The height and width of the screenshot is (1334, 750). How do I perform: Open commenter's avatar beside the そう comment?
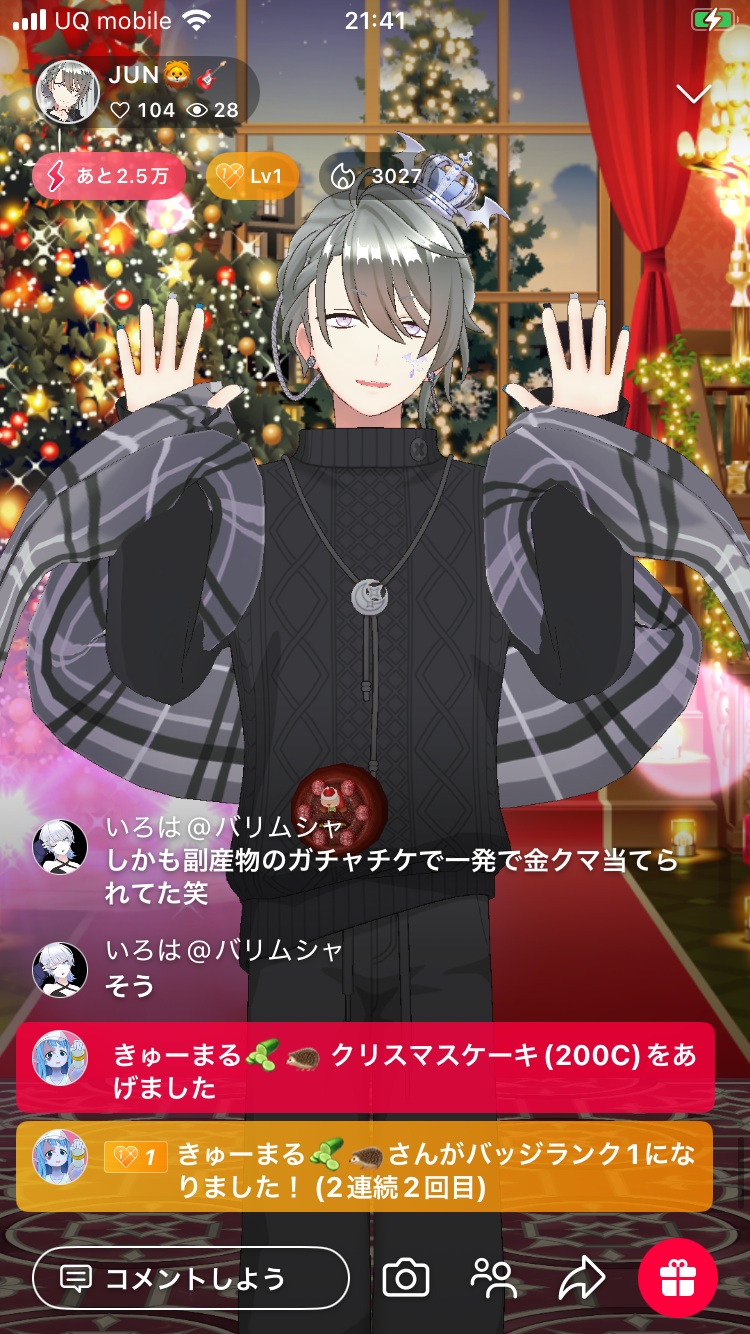pyautogui.click(x=59, y=970)
